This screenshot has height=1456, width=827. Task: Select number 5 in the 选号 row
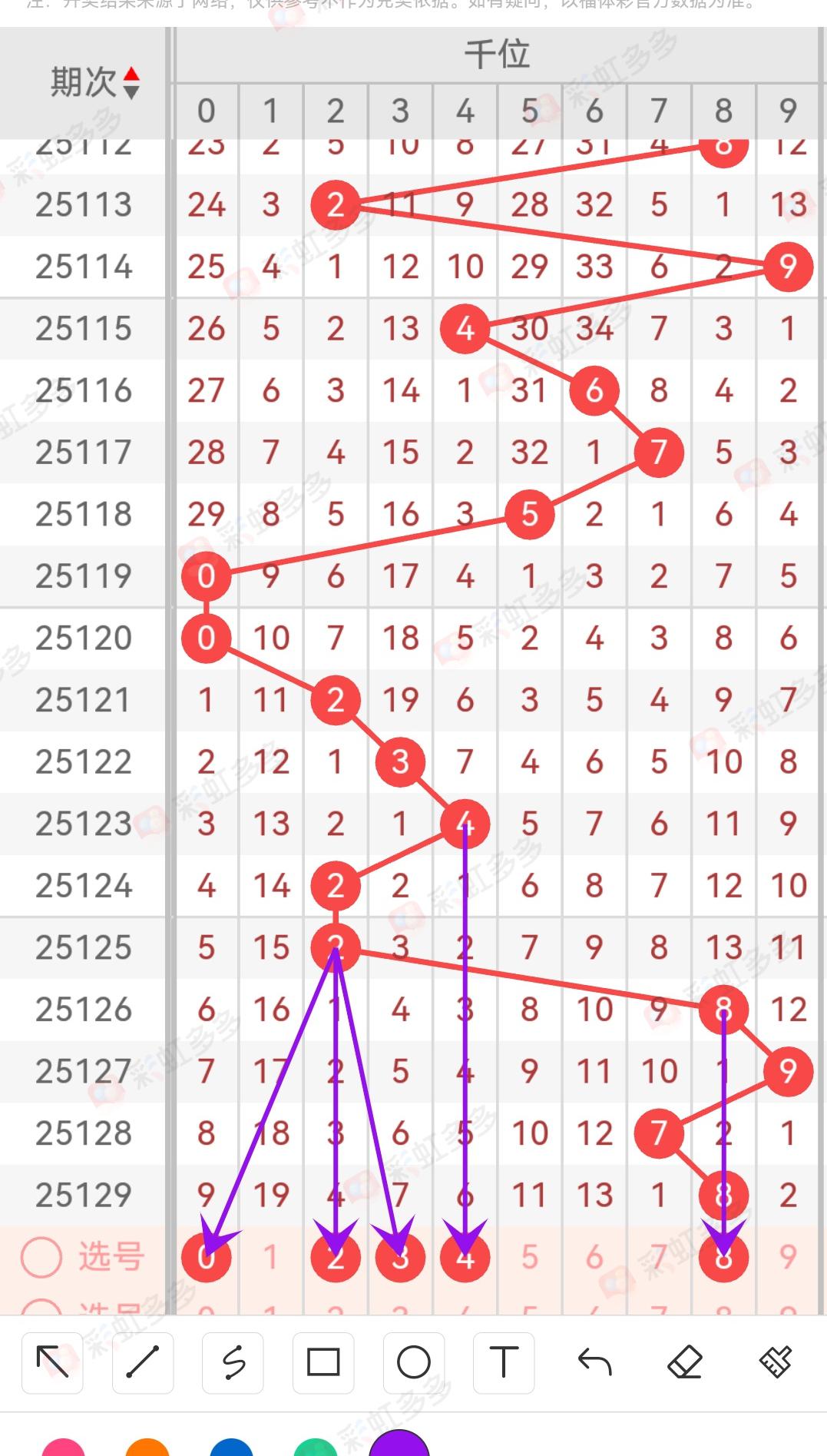point(530,1257)
